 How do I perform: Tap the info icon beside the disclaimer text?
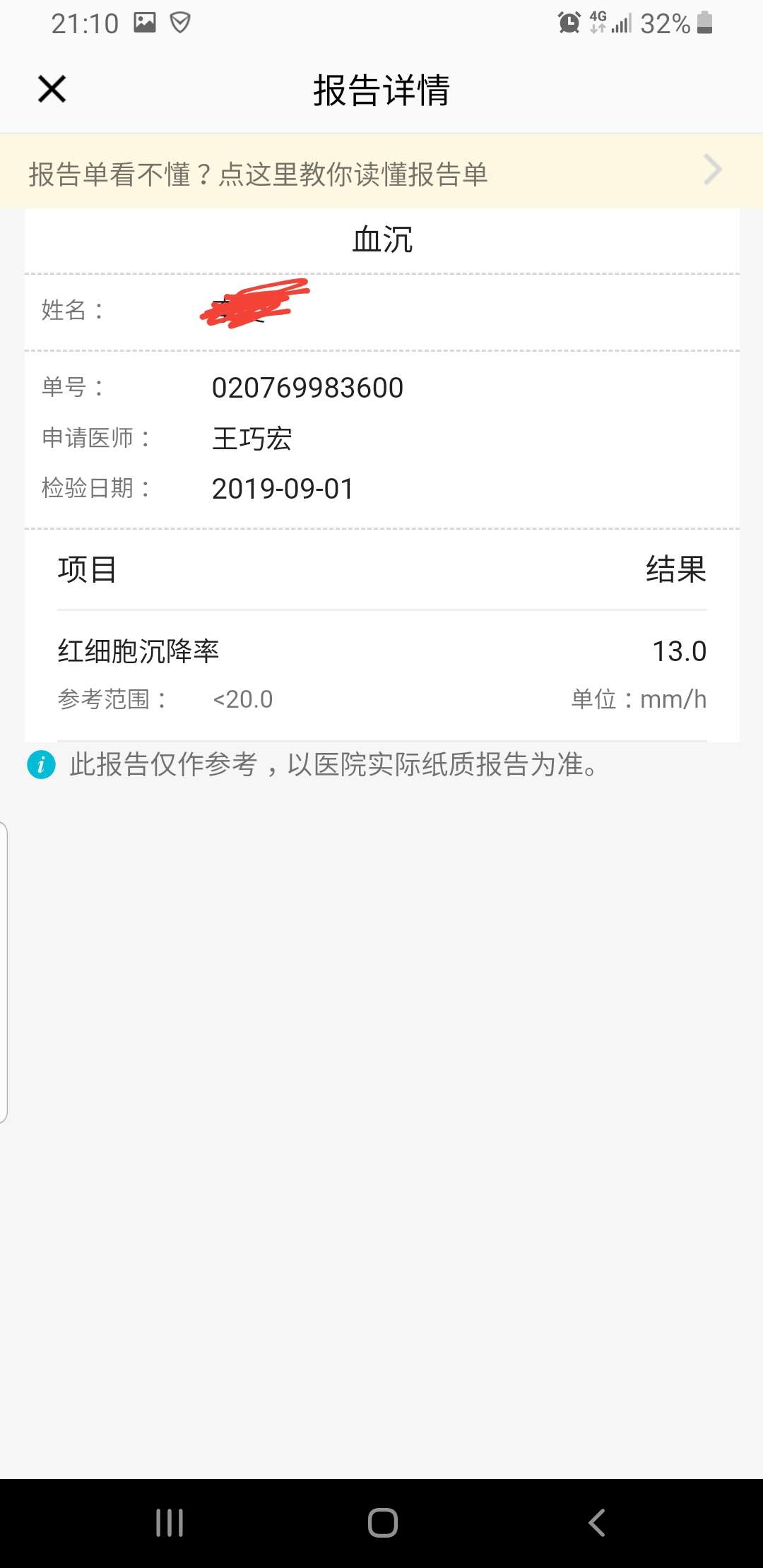pyautogui.click(x=42, y=764)
